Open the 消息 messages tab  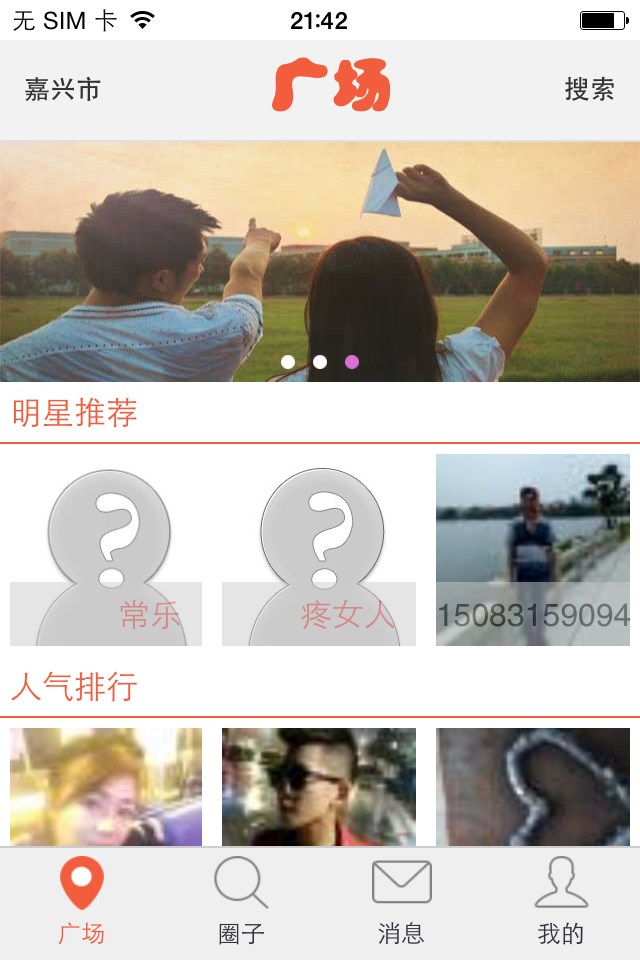[401, 904]
